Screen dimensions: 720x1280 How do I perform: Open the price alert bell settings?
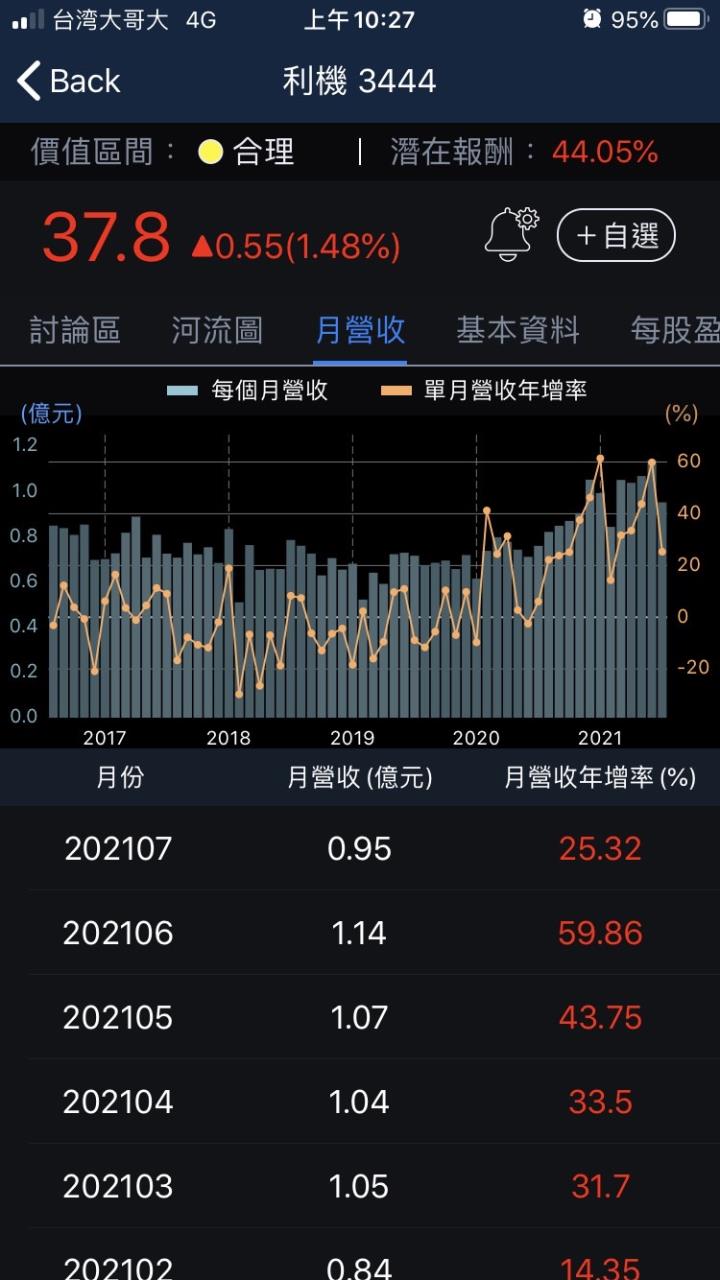coord(510,235)
